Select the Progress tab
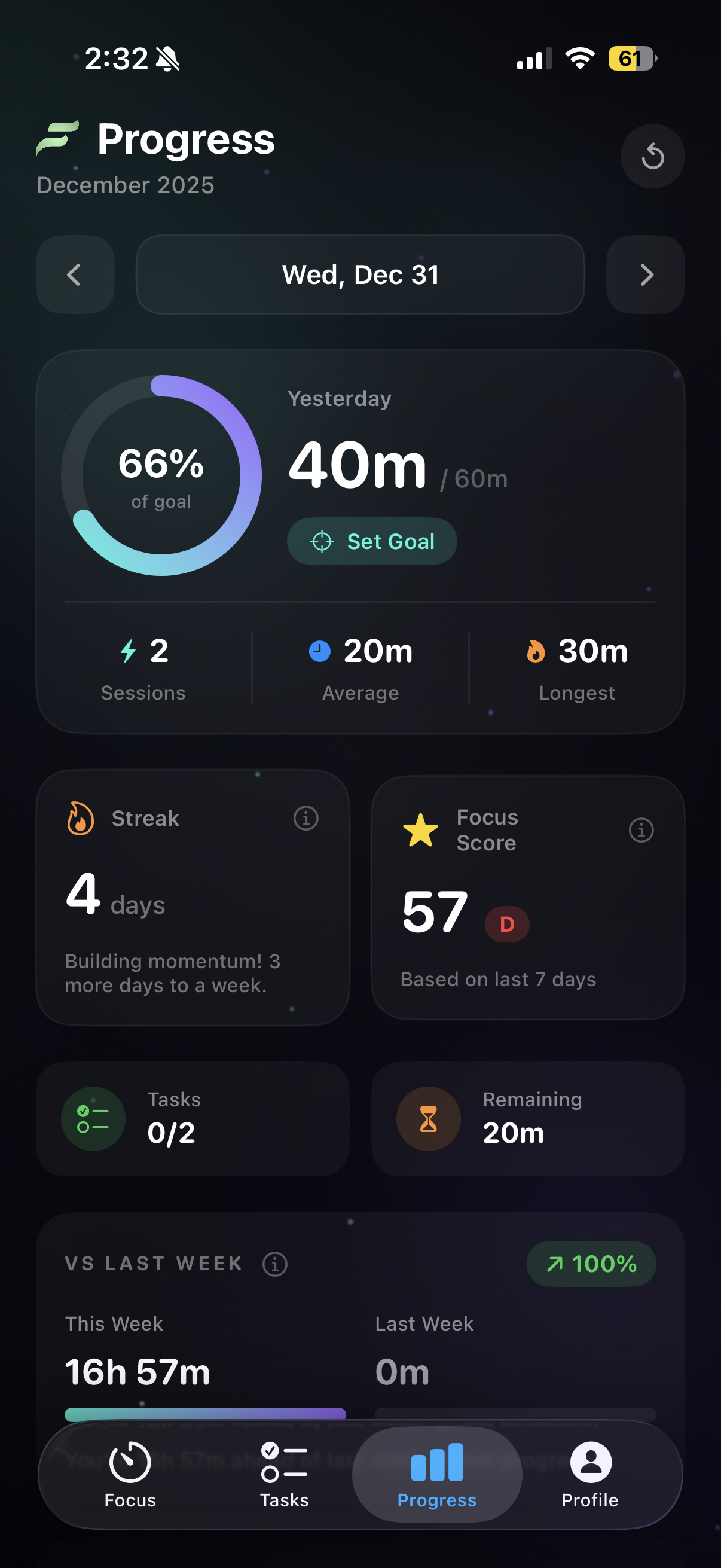The image size is (721, 1568). [437, 1474]
